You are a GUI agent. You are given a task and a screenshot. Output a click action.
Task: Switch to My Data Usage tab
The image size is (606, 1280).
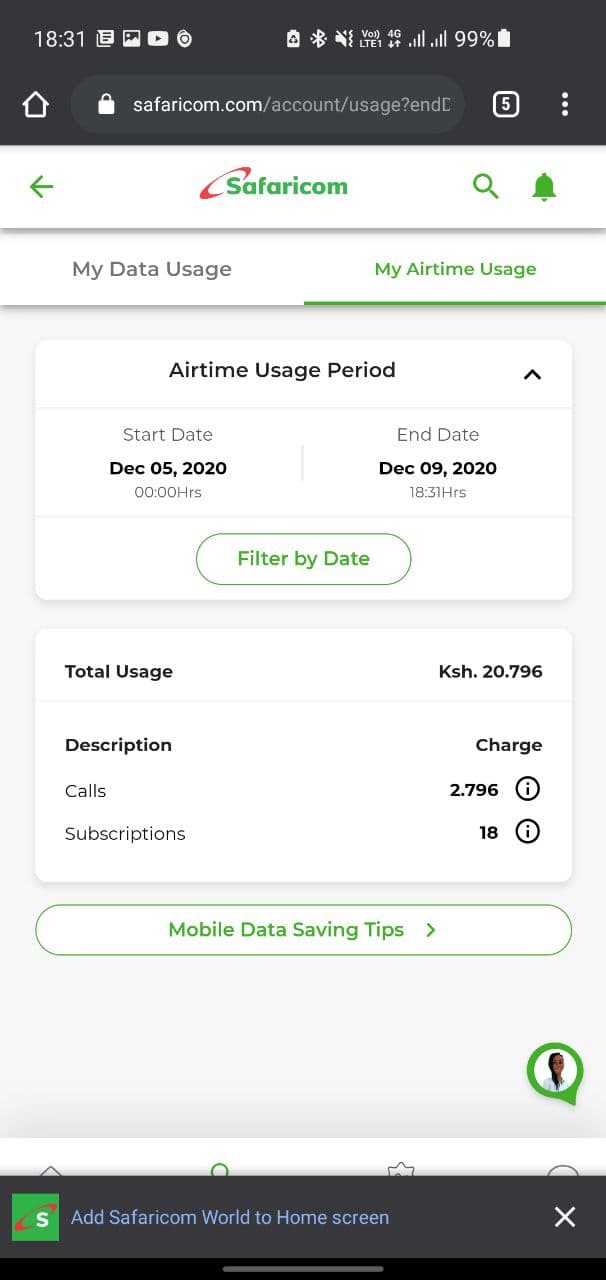[152, 269]
